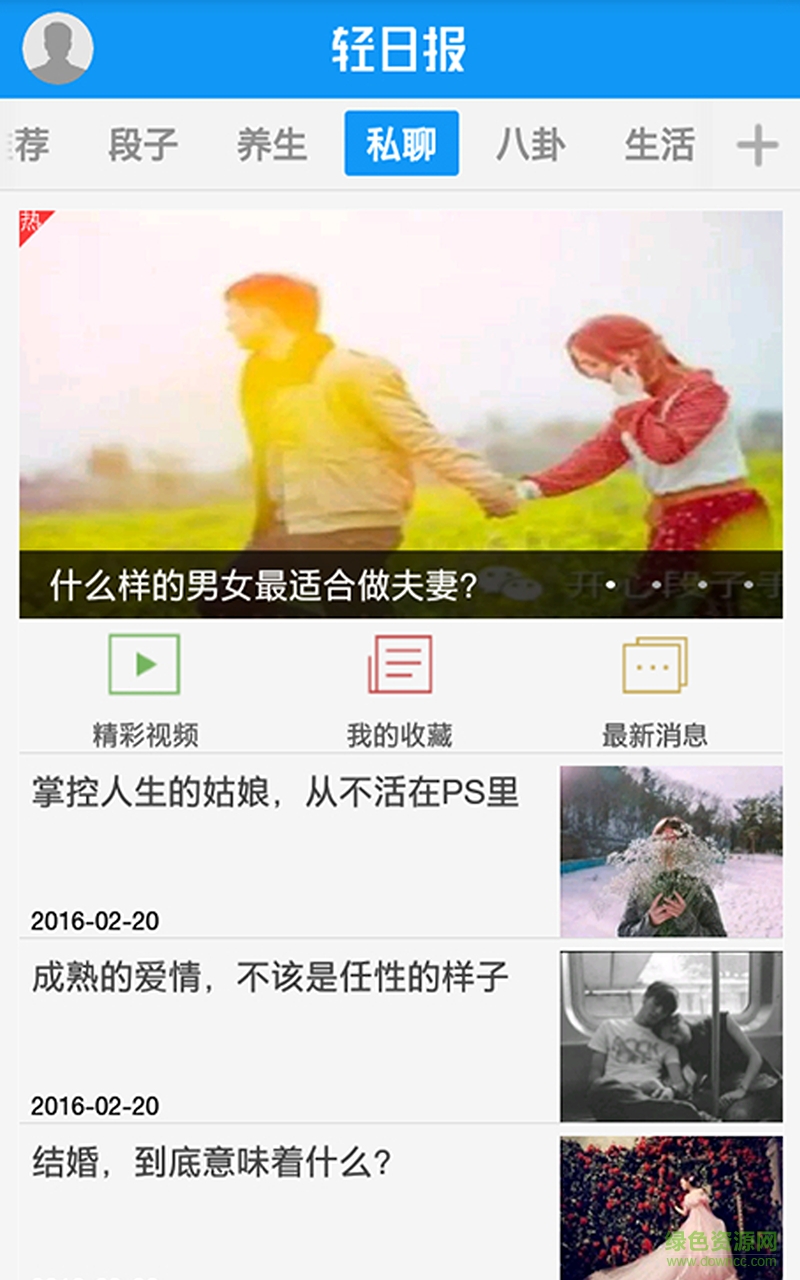Open 精彩视频 section
This screenshot has width=800, height=1280.
145,690
